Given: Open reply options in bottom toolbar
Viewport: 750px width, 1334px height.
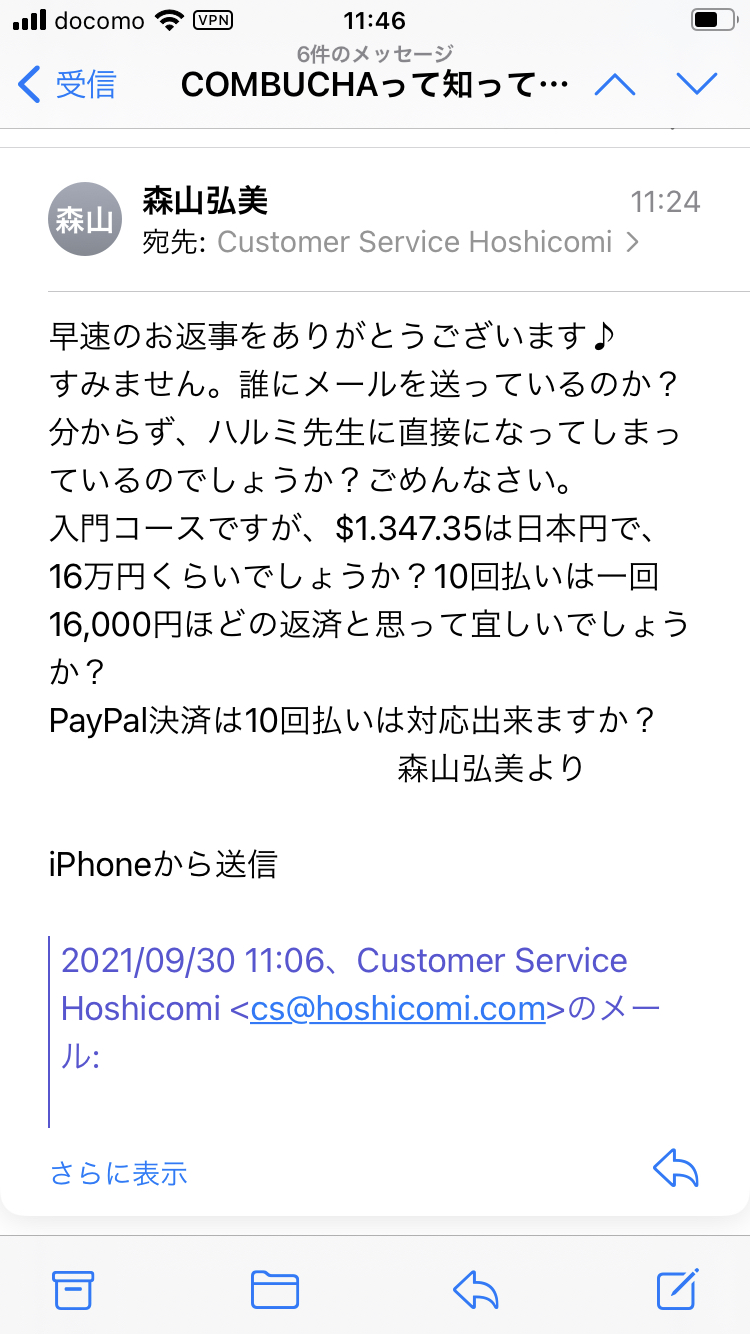Looking at the screenshot, I should tap(476, 1290).
